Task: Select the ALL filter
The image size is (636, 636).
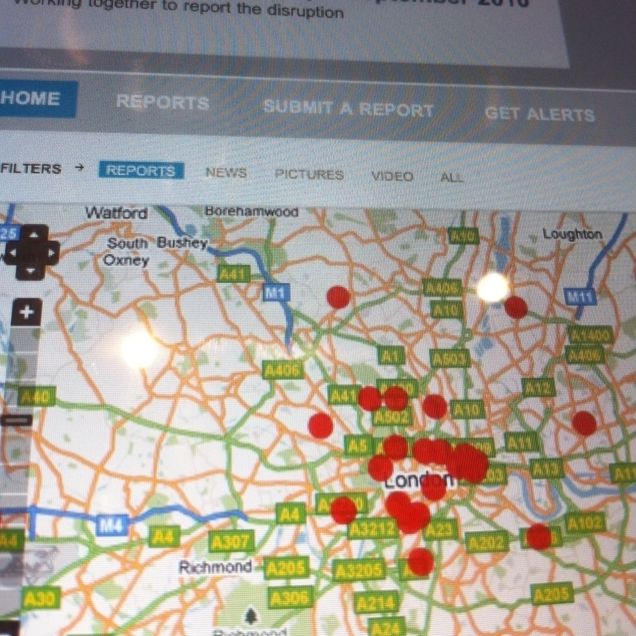Action: pyautogui.click(x=452, y=177)
